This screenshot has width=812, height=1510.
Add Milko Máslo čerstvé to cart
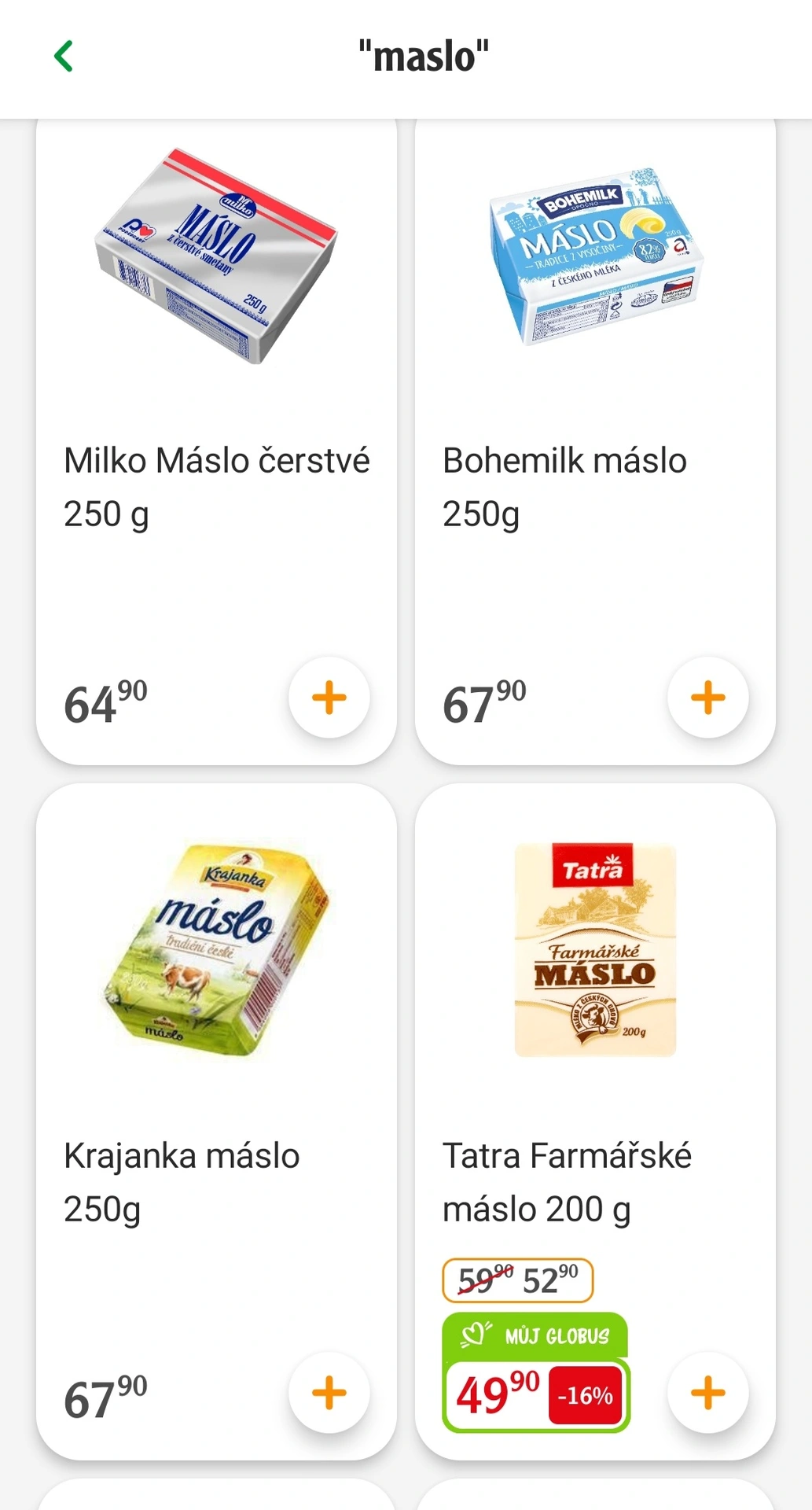click(329, 698)
